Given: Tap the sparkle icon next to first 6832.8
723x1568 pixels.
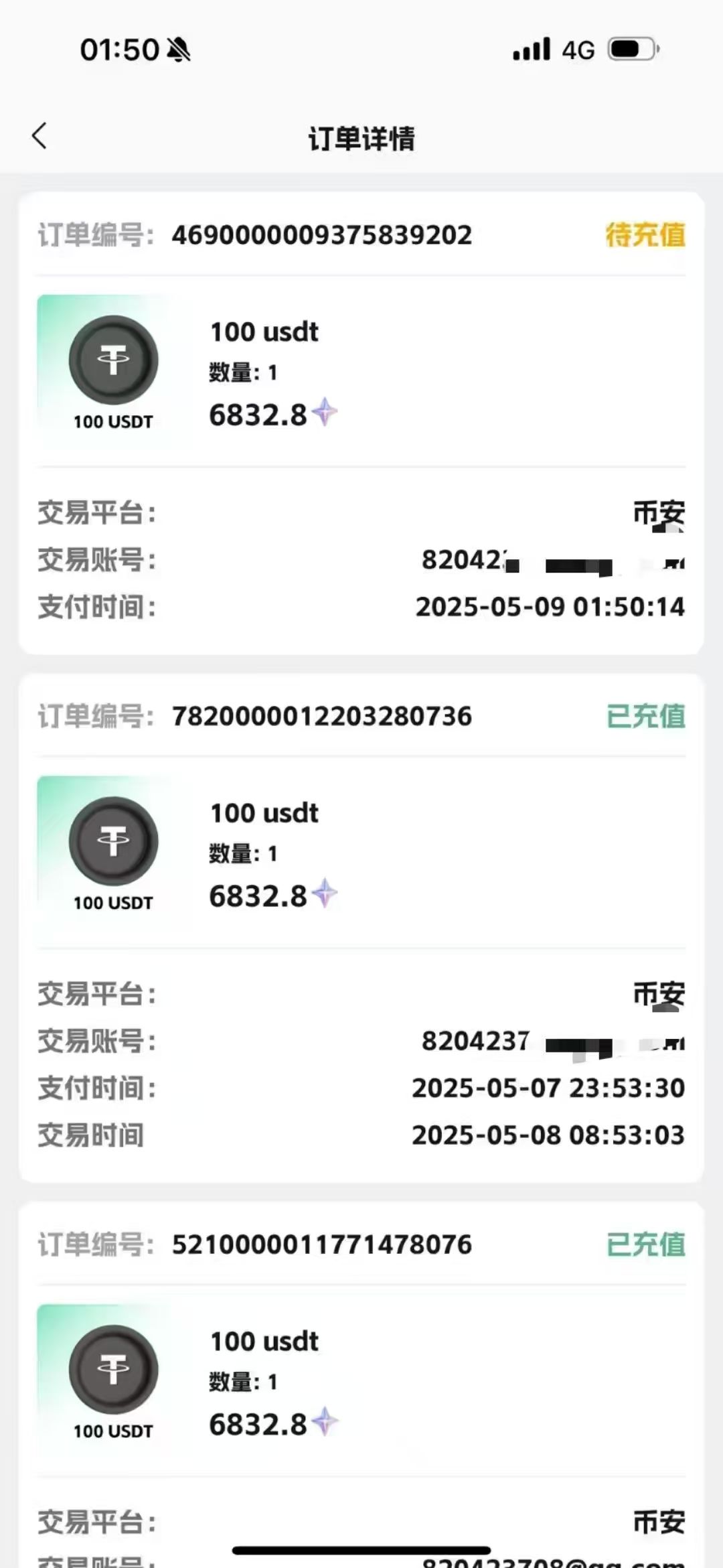Looking at the screenshot, I should tap(326, 414).
